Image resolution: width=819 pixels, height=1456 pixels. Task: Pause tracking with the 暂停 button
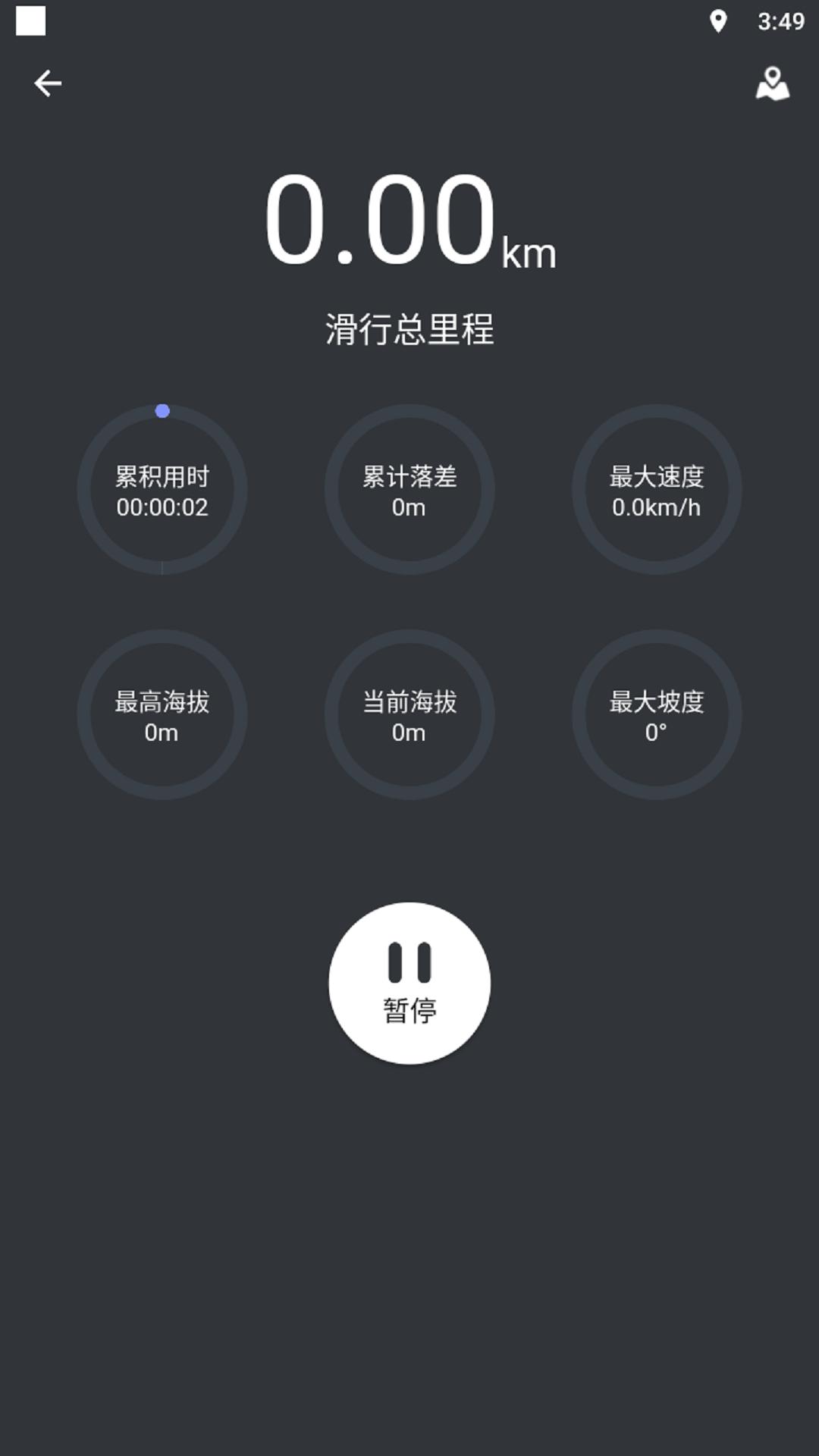(409, 983)
